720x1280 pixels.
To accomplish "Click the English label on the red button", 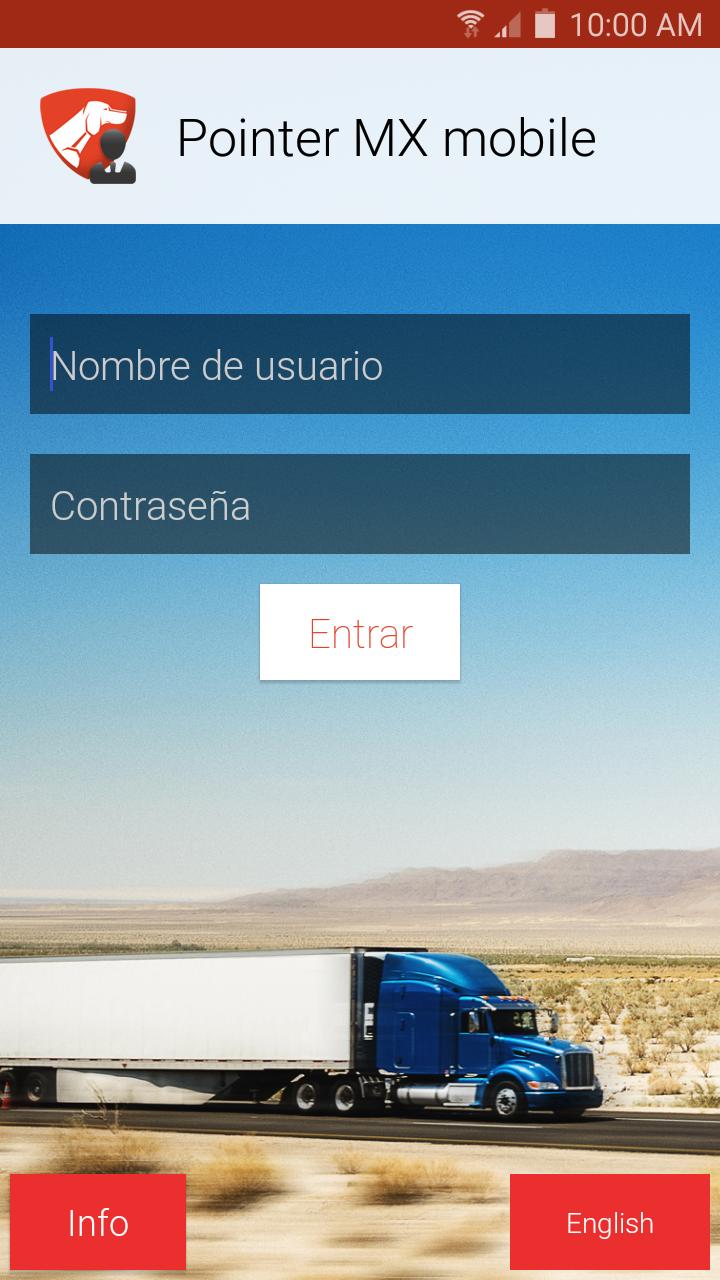I will 609,1221.
